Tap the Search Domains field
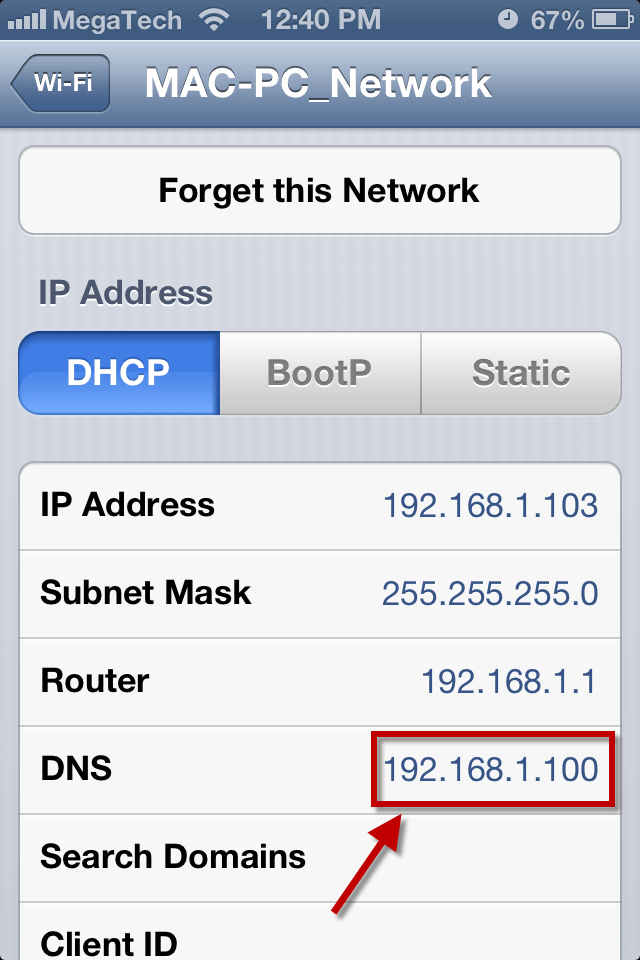Viewport: 640px width, 960px height. coord(320,857)
